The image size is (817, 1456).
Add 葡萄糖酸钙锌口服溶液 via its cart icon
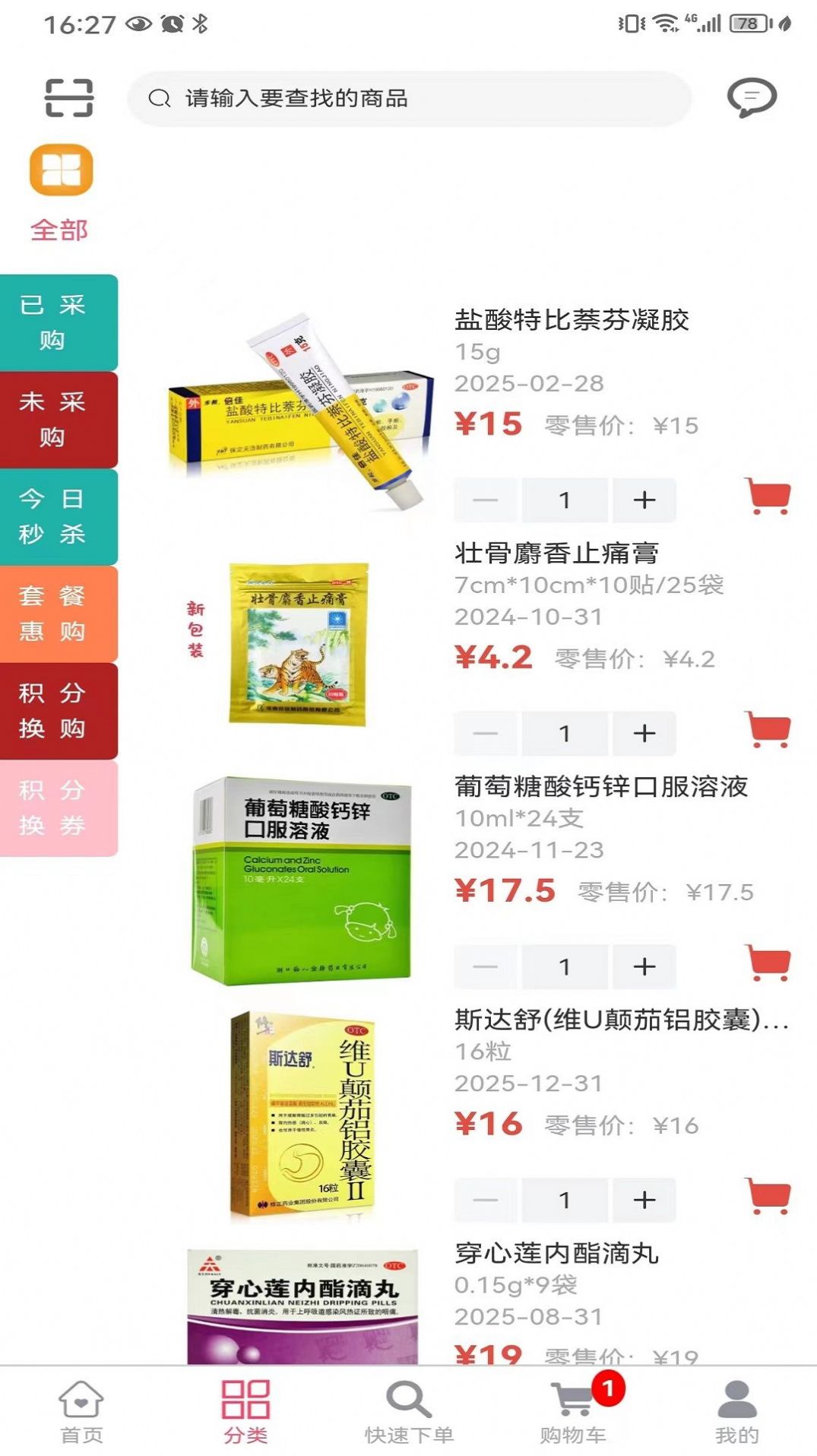(764, 966)
